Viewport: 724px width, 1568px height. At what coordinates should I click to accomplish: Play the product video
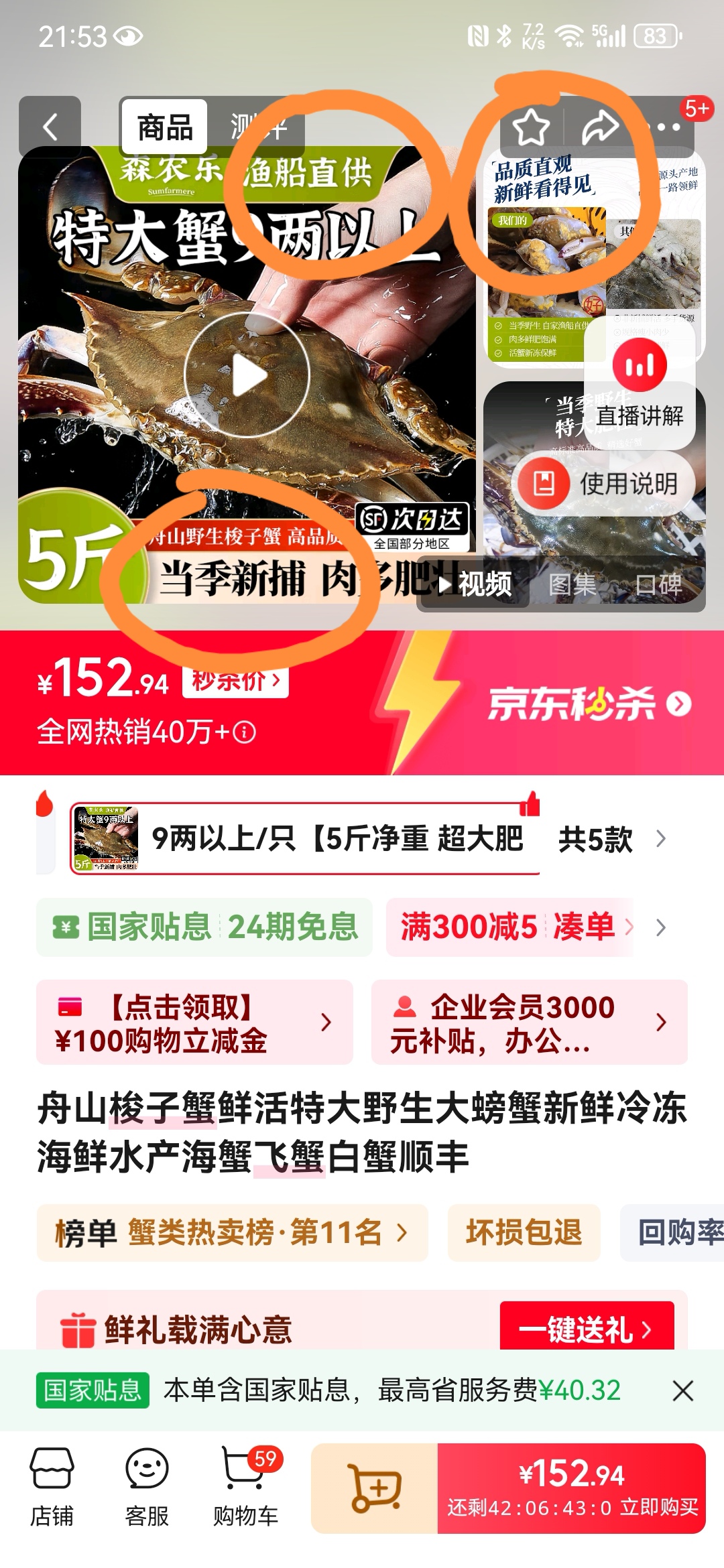point(247,375)
